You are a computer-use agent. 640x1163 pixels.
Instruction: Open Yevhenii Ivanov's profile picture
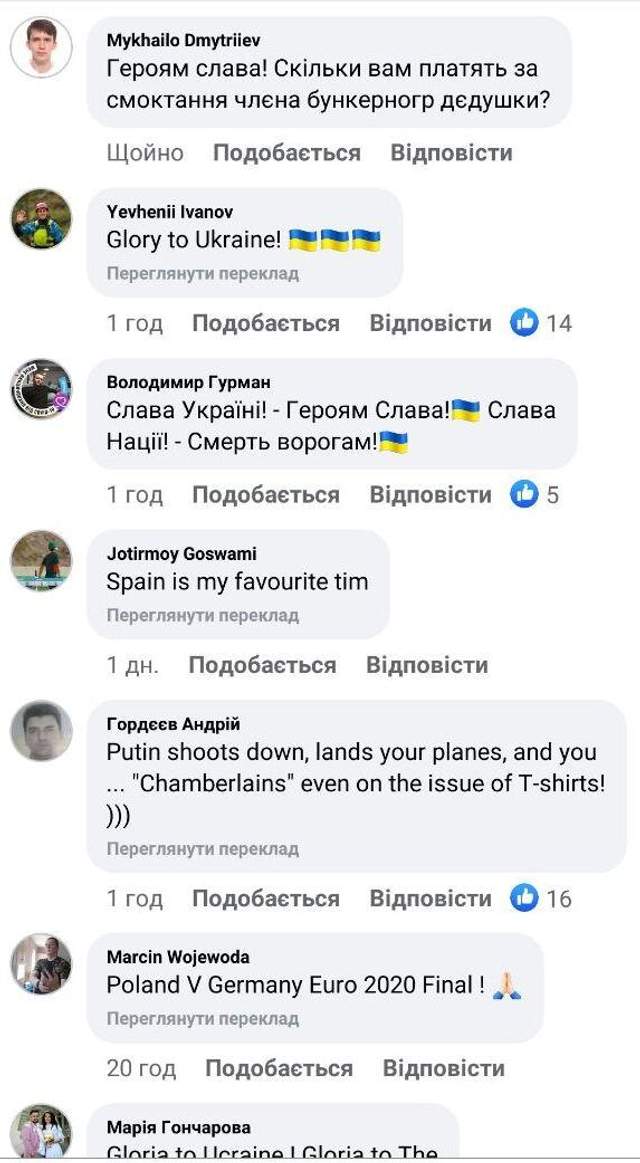coord(41,218)
